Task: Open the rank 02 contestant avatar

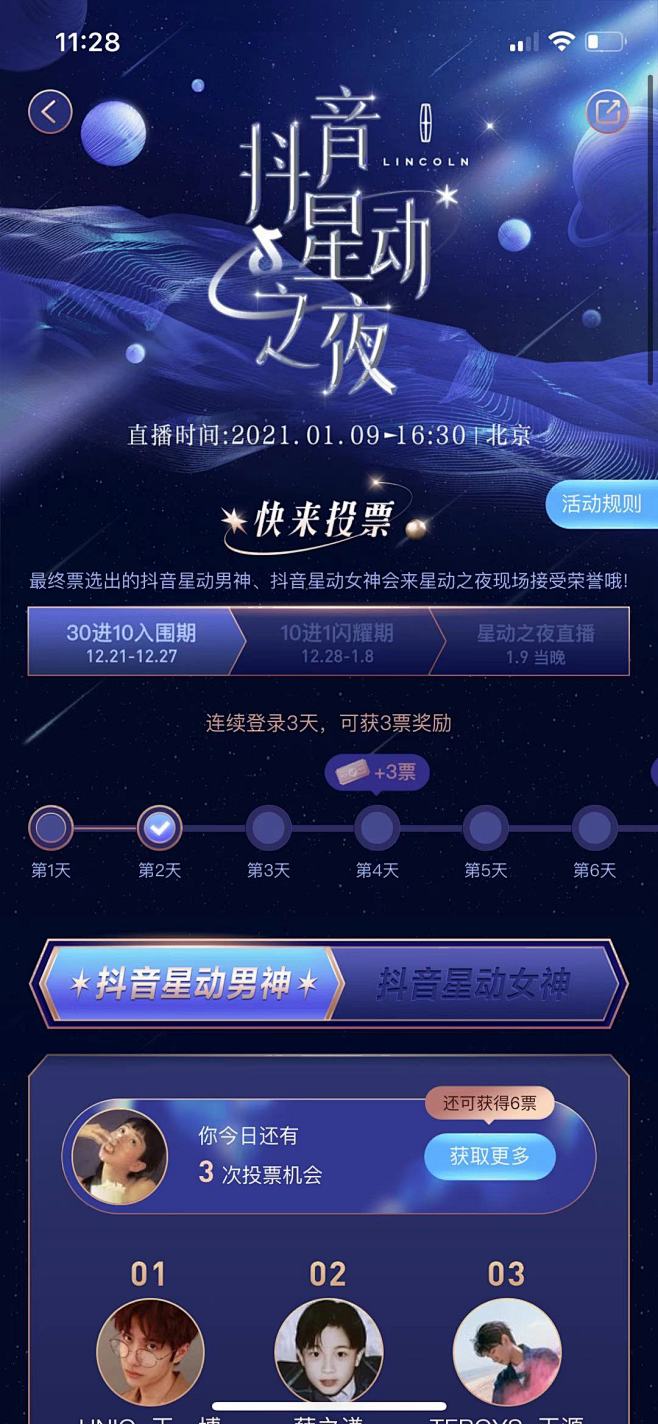Action: point(329,1352)
